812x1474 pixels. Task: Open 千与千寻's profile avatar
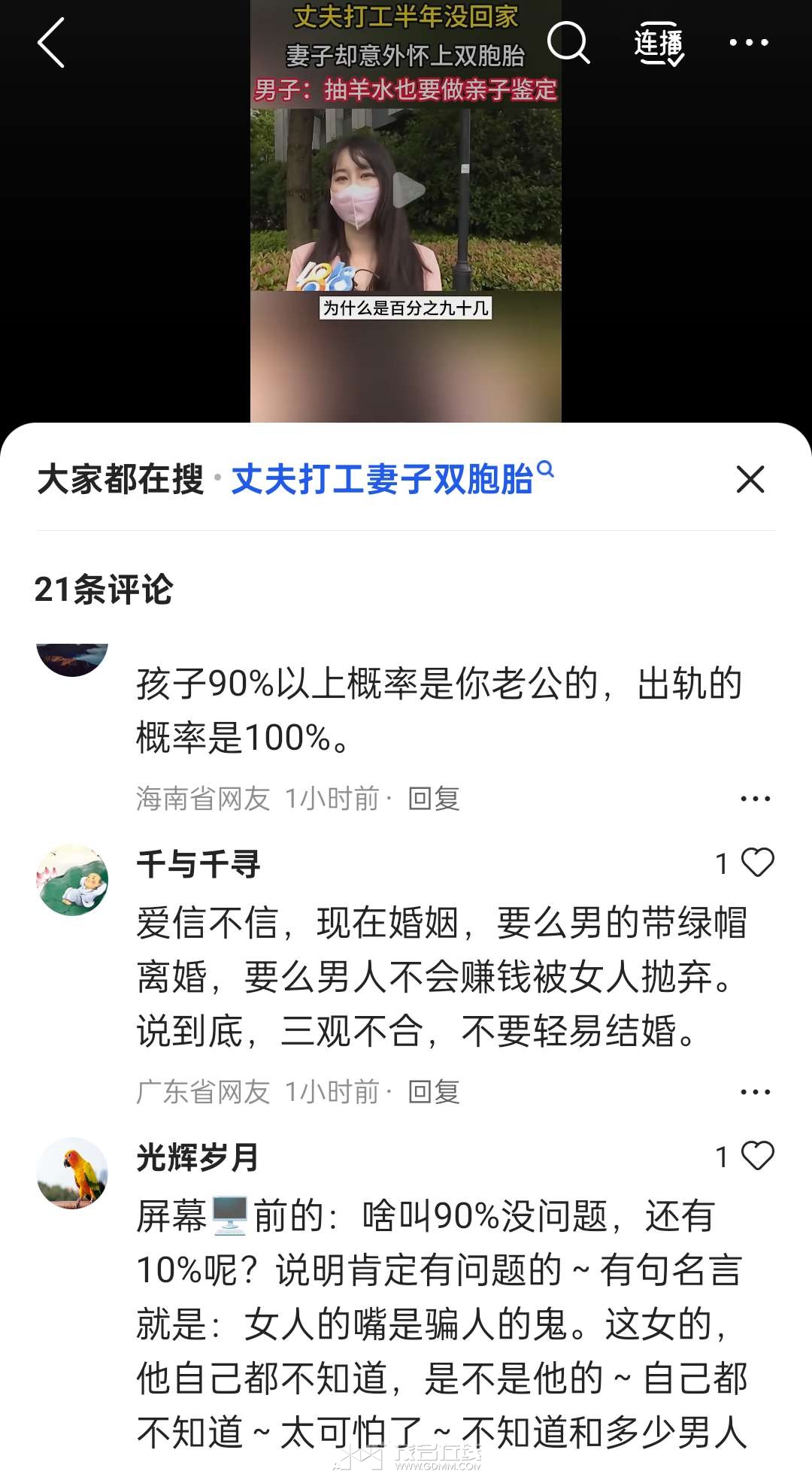point(72,880)
